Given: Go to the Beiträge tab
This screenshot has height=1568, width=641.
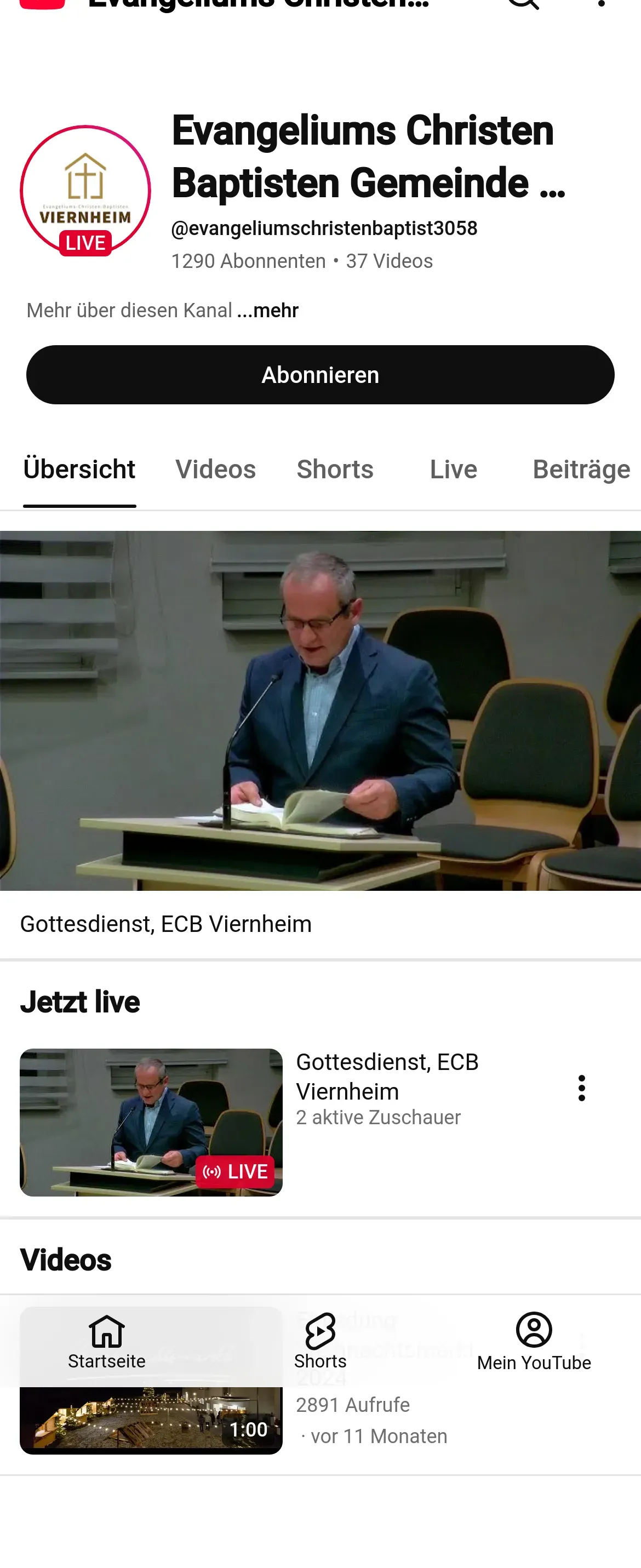Looking at the screenshot, I should pos(581,470).
